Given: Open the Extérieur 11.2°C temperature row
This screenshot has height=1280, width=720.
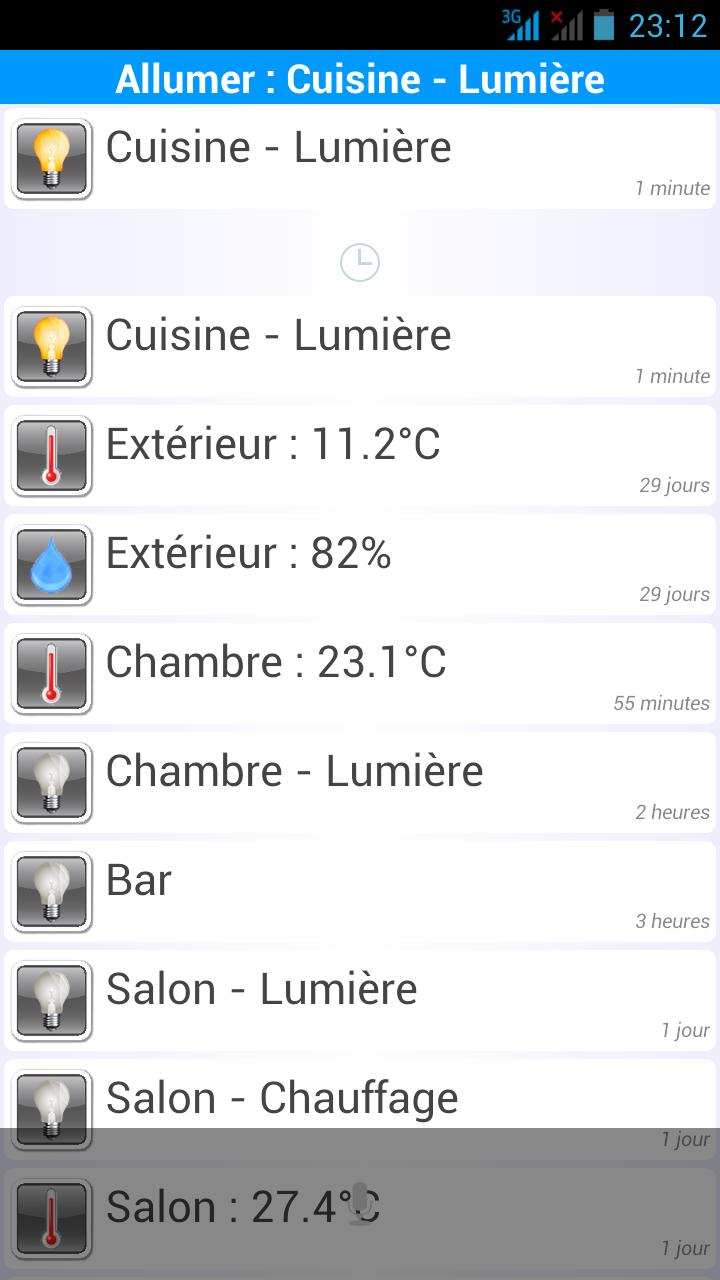Looking at the screenshot, I should click(x=360, y=455).
